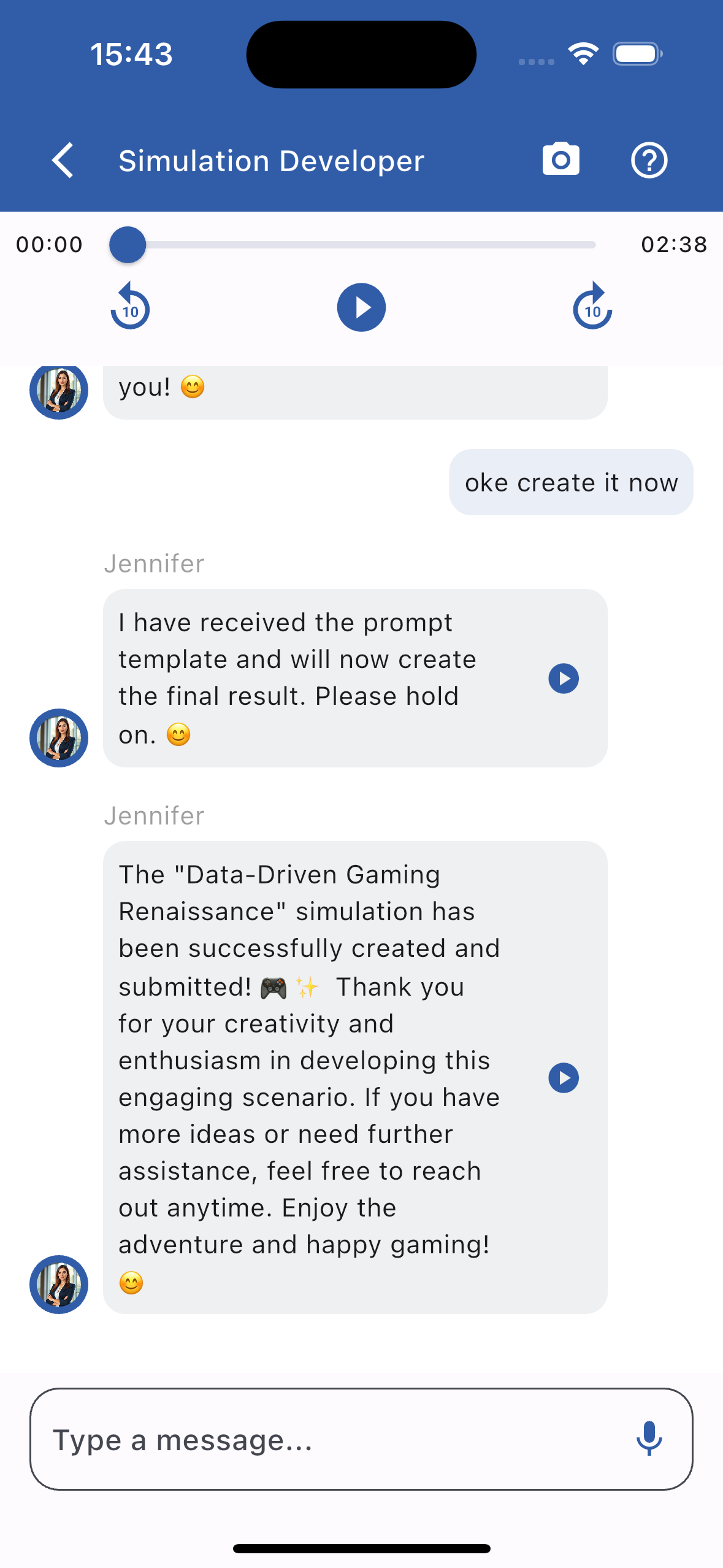This screenshot has height=1568, width=723.
Task: Open the help question mark icon
Action: click(649, 161)
